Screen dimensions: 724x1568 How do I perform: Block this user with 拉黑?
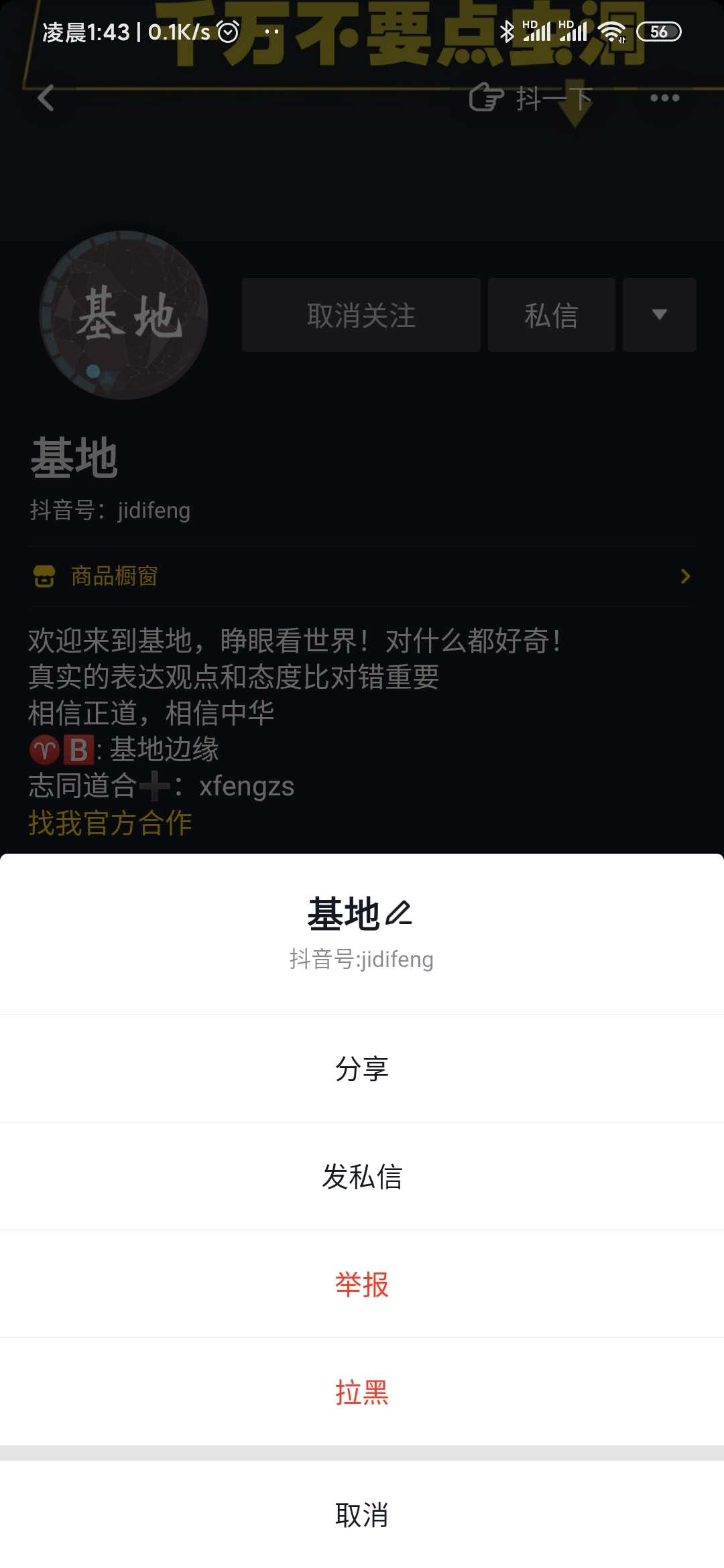click(362, 1392)
